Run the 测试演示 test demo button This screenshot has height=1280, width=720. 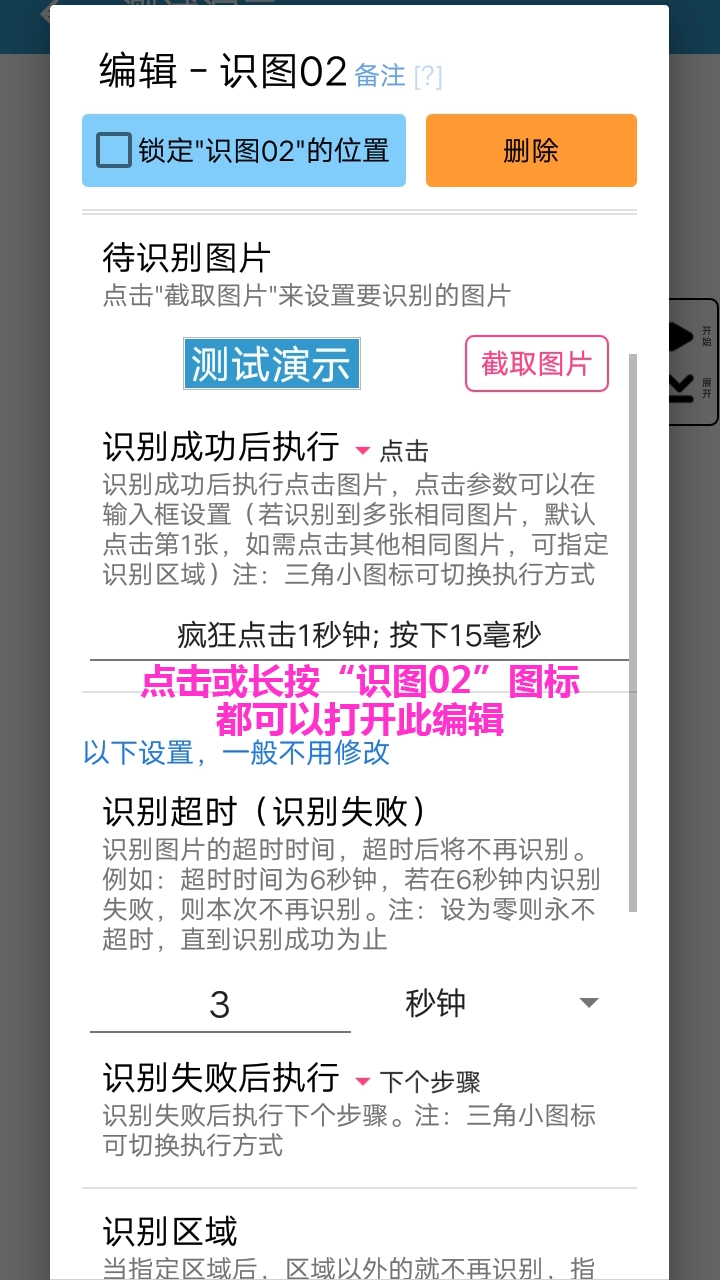pos(271,363)
